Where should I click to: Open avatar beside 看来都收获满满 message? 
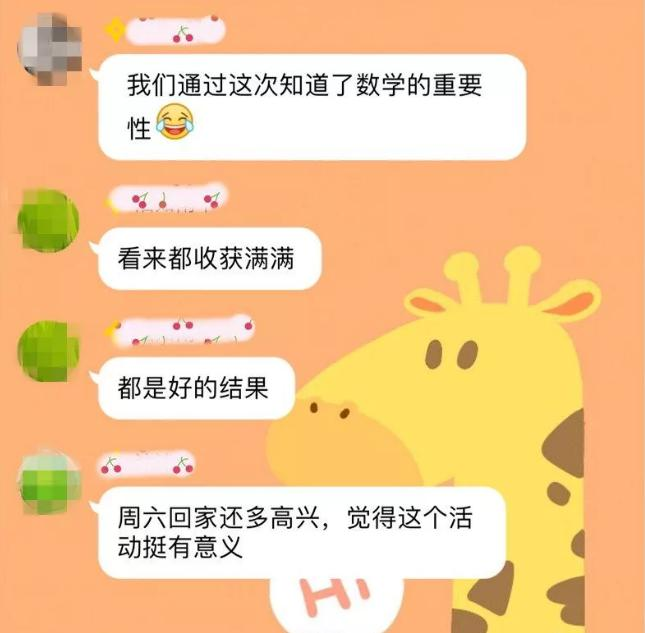click(x=48, y=220)
